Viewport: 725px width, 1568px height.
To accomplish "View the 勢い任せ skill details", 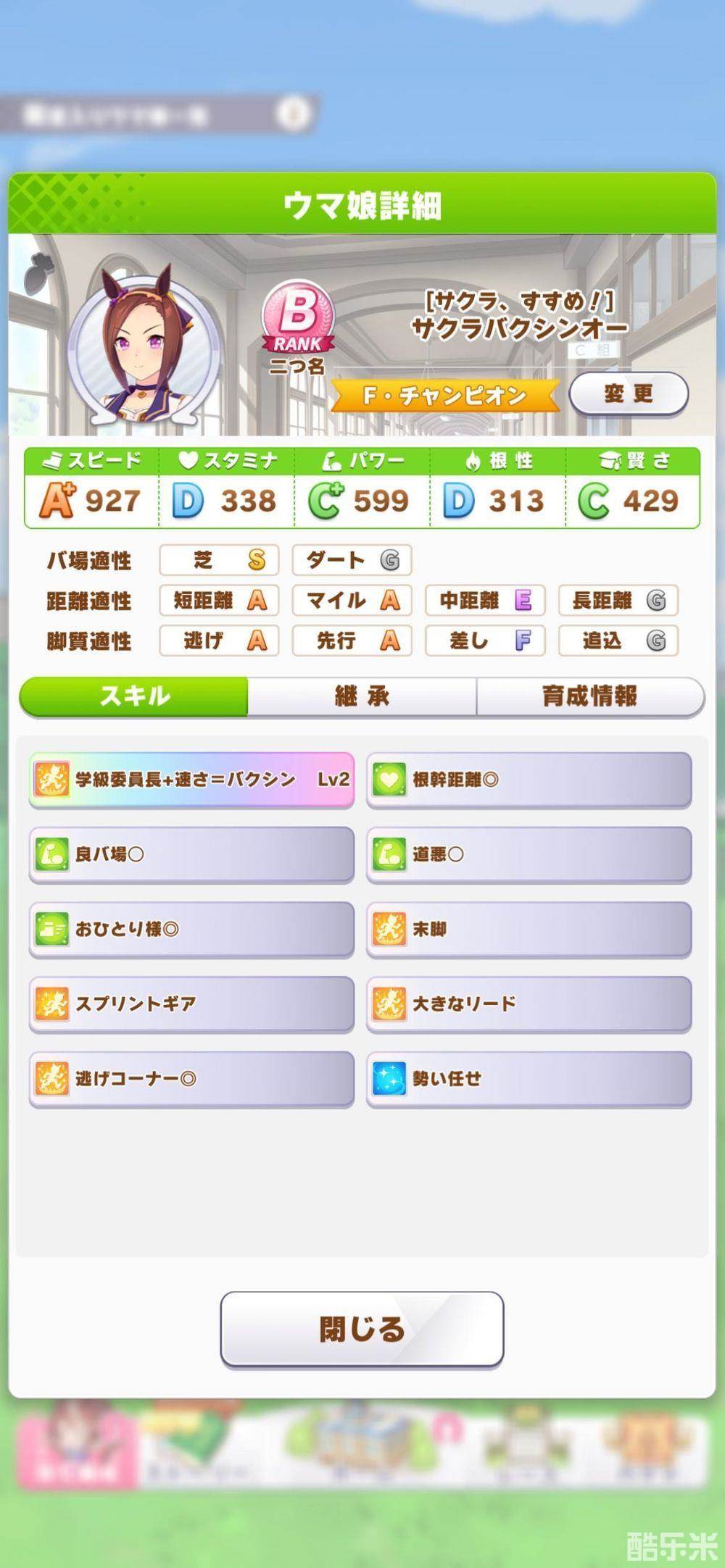I will click(x=529, y=1078).
